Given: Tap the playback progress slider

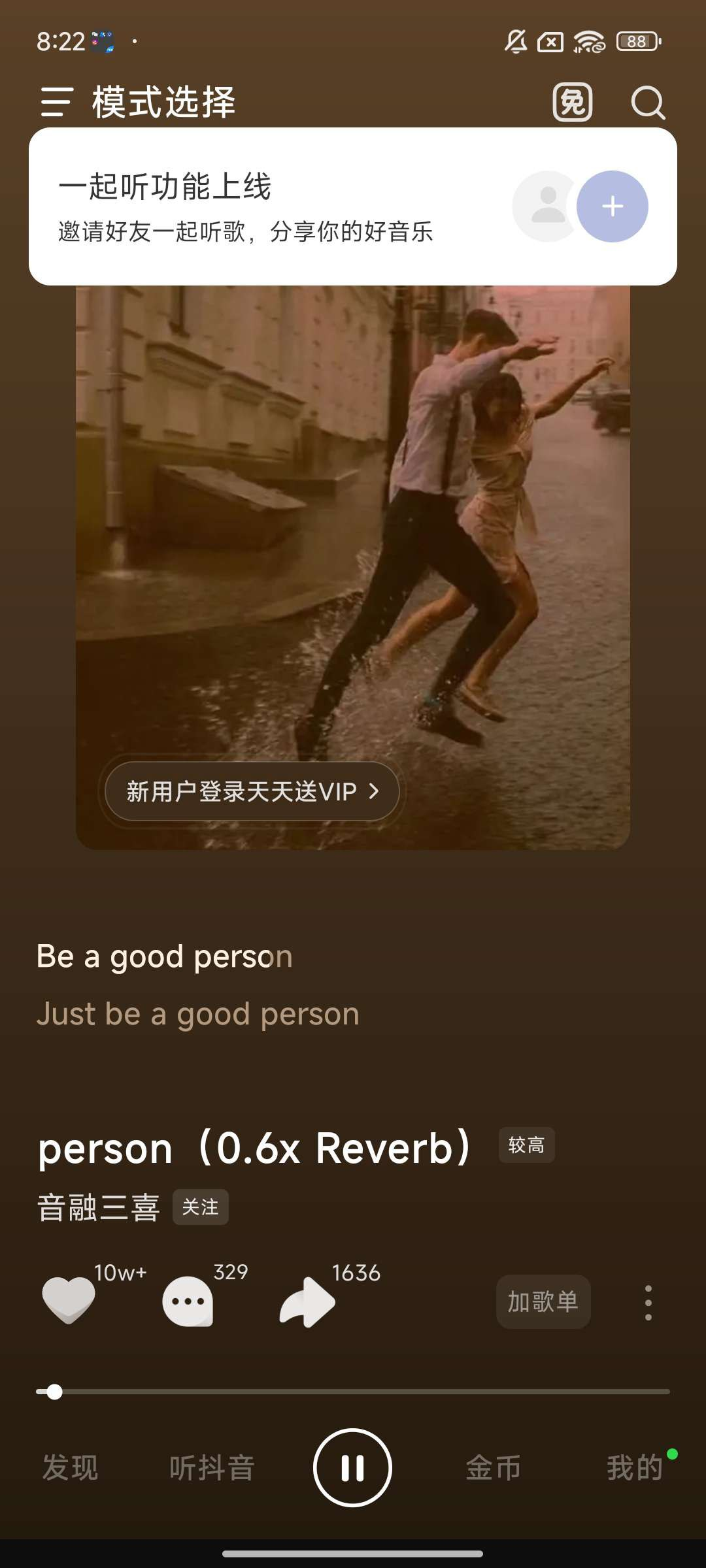Looking at the screenshot, I should [x=353, y=1392].
